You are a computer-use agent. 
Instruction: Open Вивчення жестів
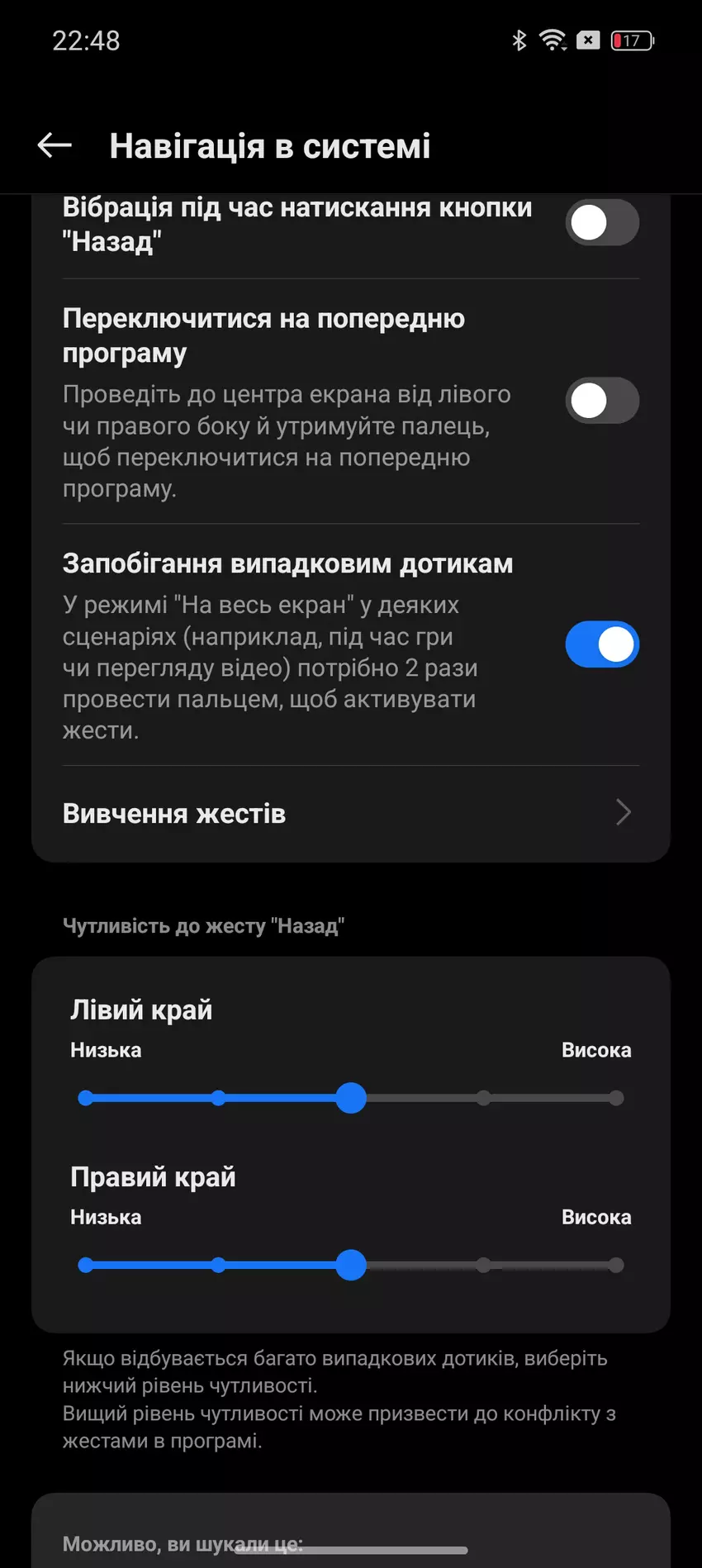click(350, 814)
